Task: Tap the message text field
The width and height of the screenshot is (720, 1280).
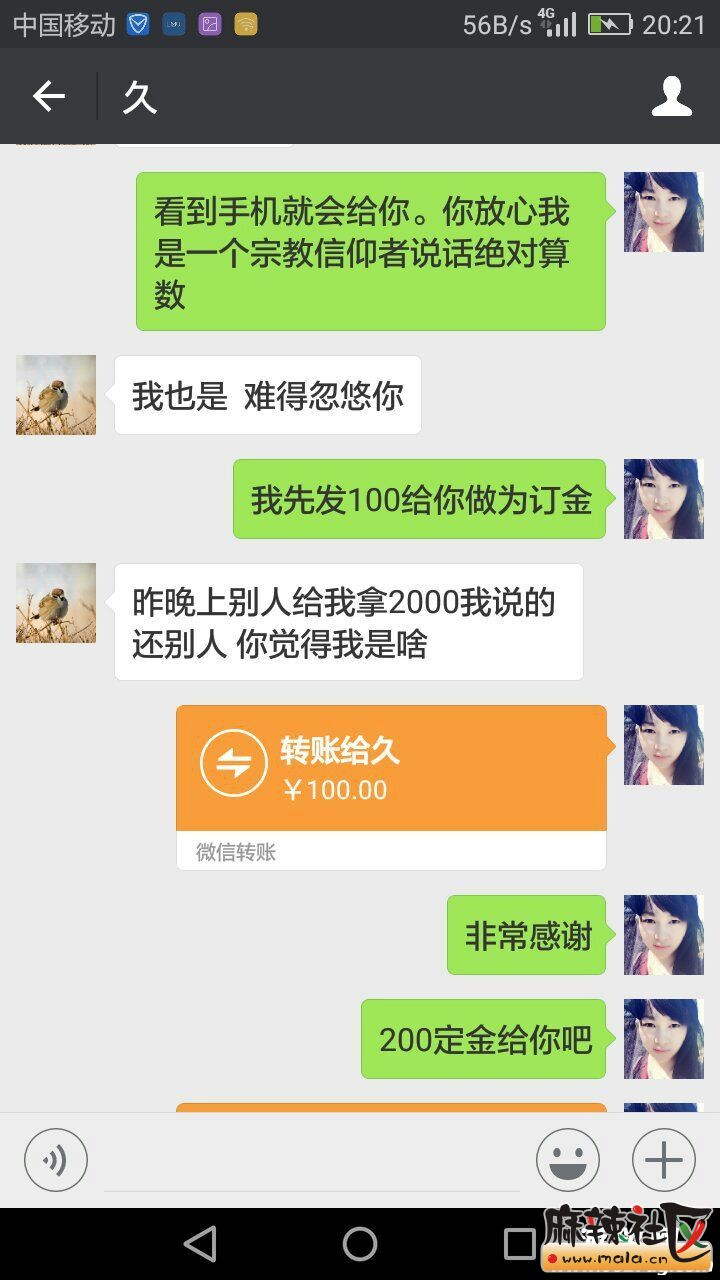Action: pyautogui.click(x=310, y=1162)
